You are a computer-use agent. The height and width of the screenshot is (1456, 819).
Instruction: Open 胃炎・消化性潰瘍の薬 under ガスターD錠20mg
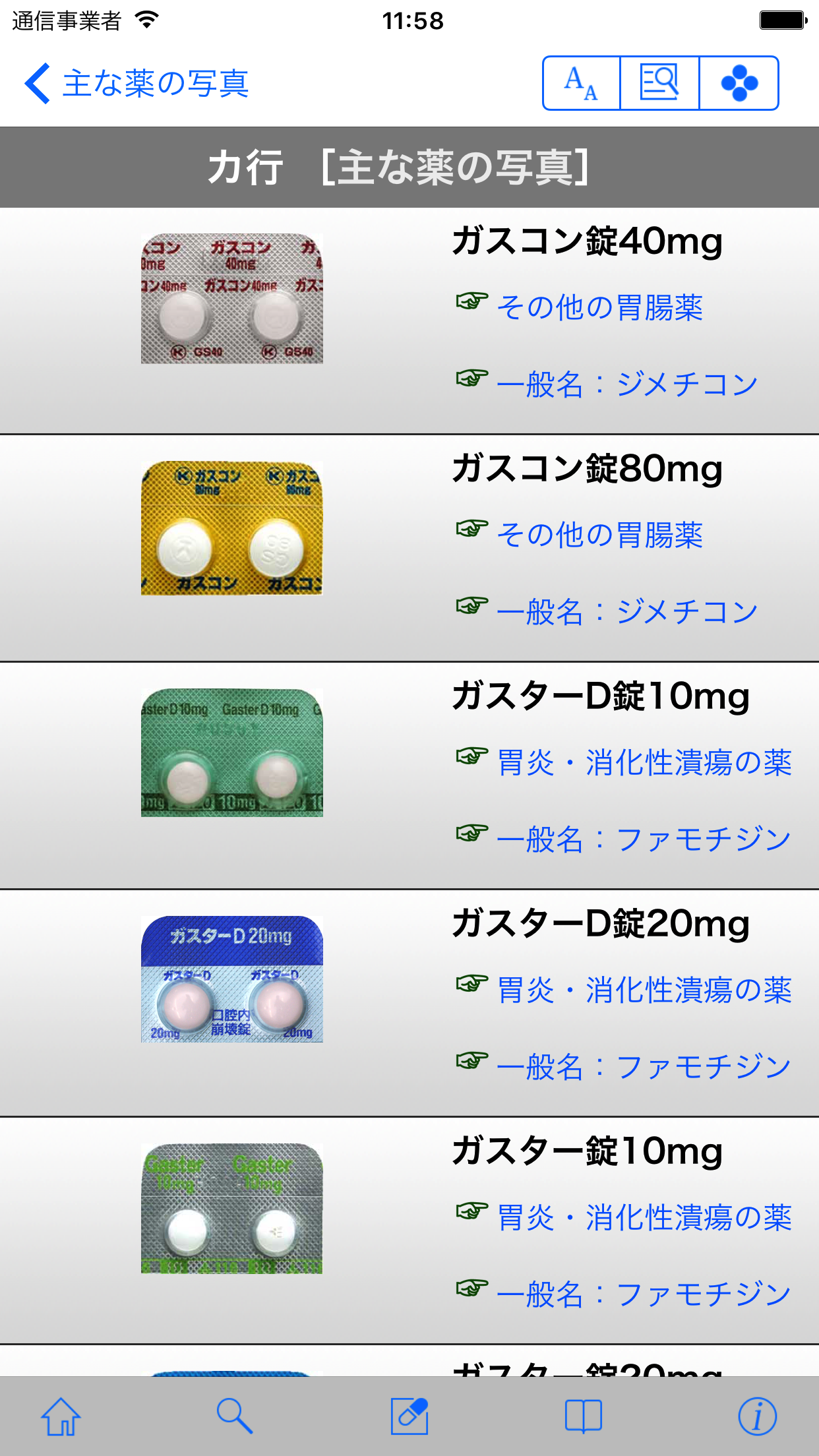(x=643, y=990)
